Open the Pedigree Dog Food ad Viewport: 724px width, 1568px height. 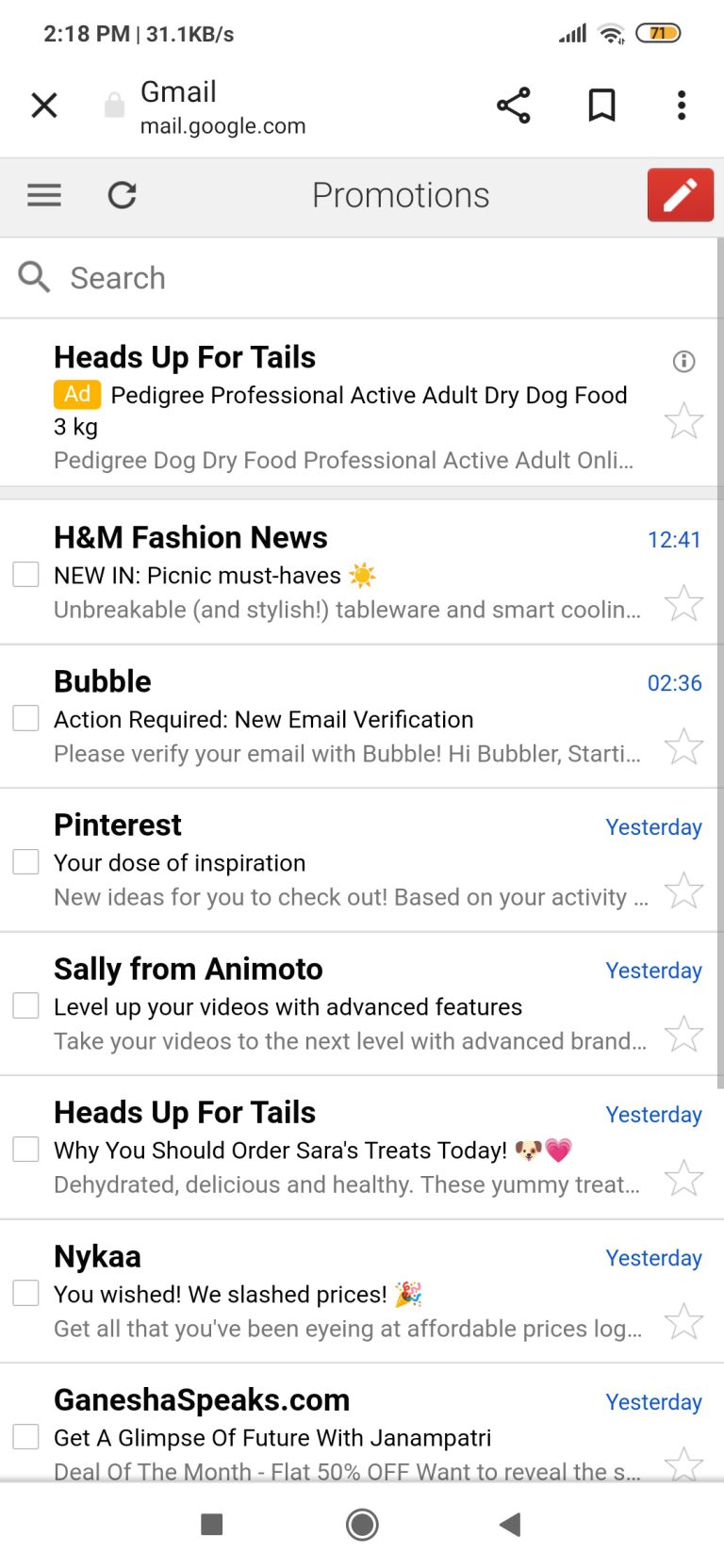(x=339, y=411)
